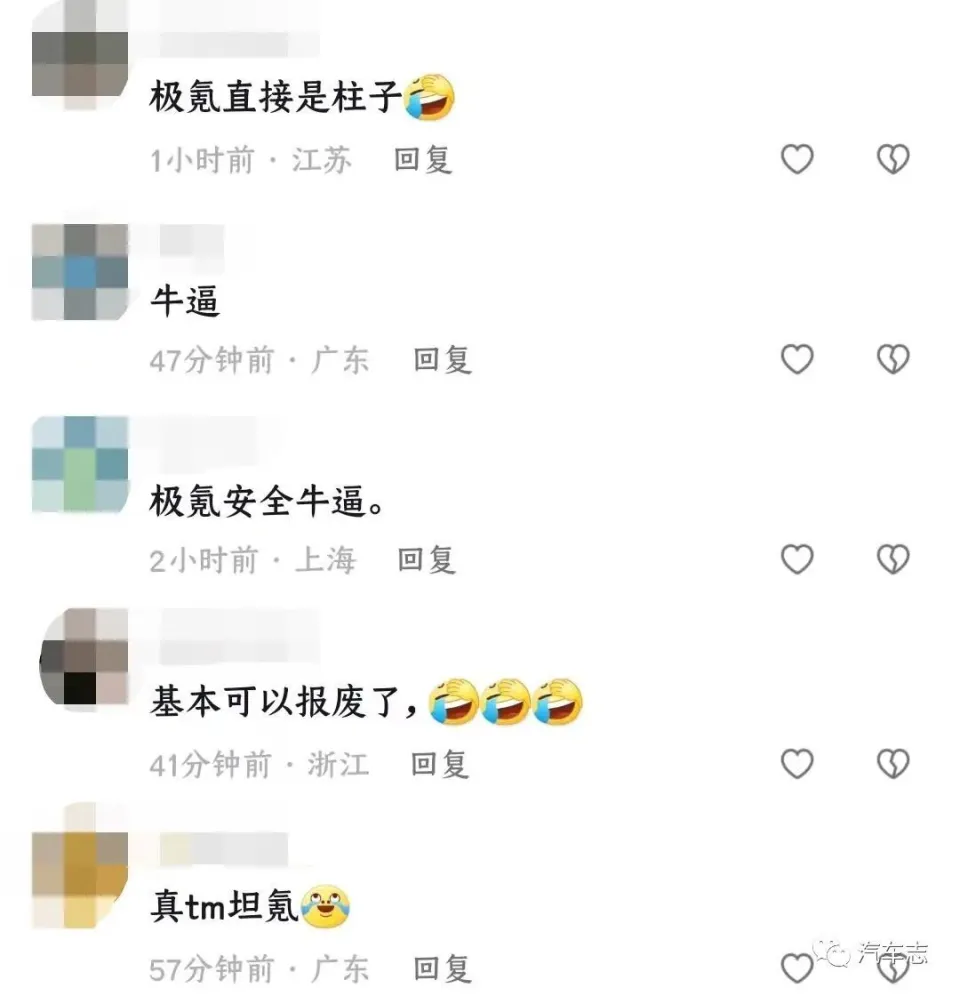Dislike the comment "基本可以报废了"
The image size is (960, 996).
pyautogui.click(x=892, y=764)
